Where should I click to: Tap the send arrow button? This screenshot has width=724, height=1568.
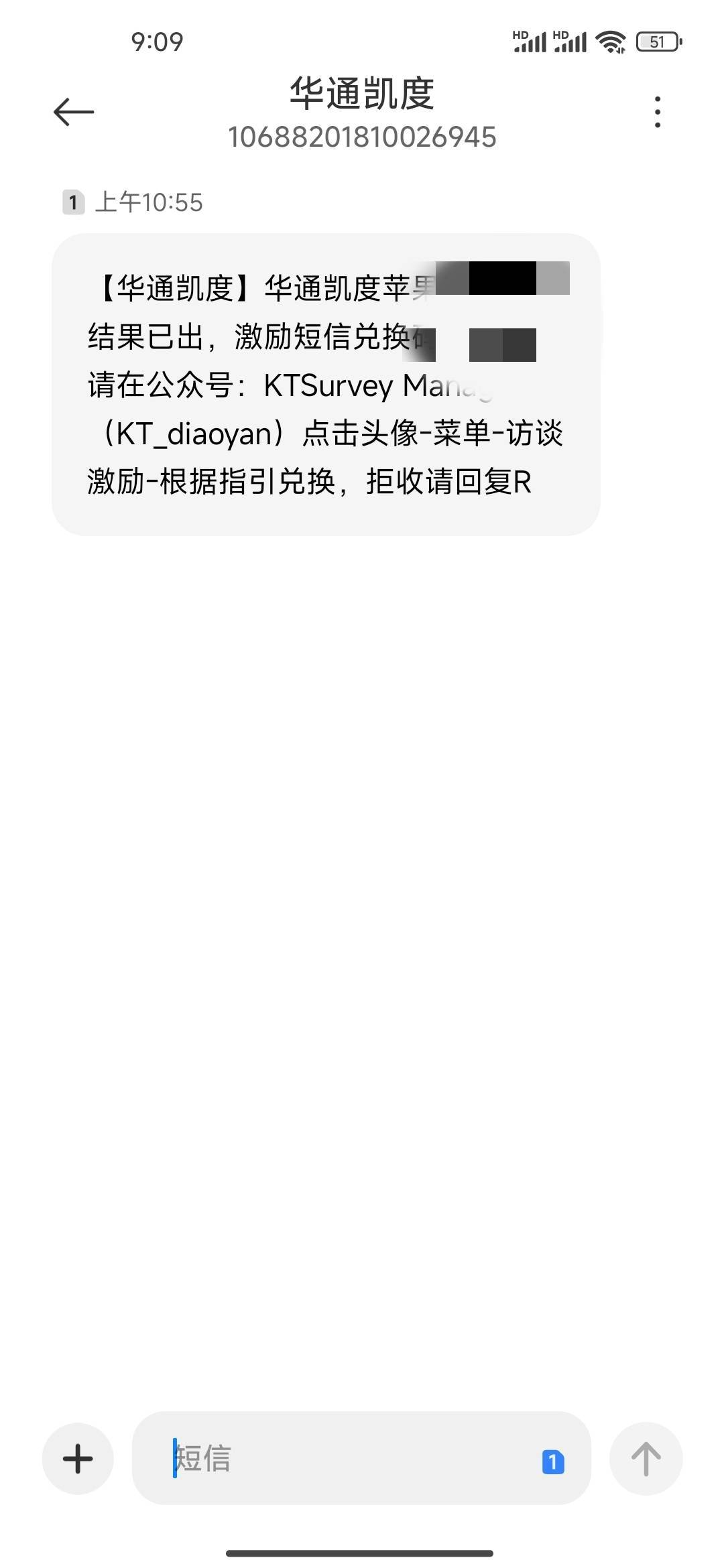(x=646, y=1458)
